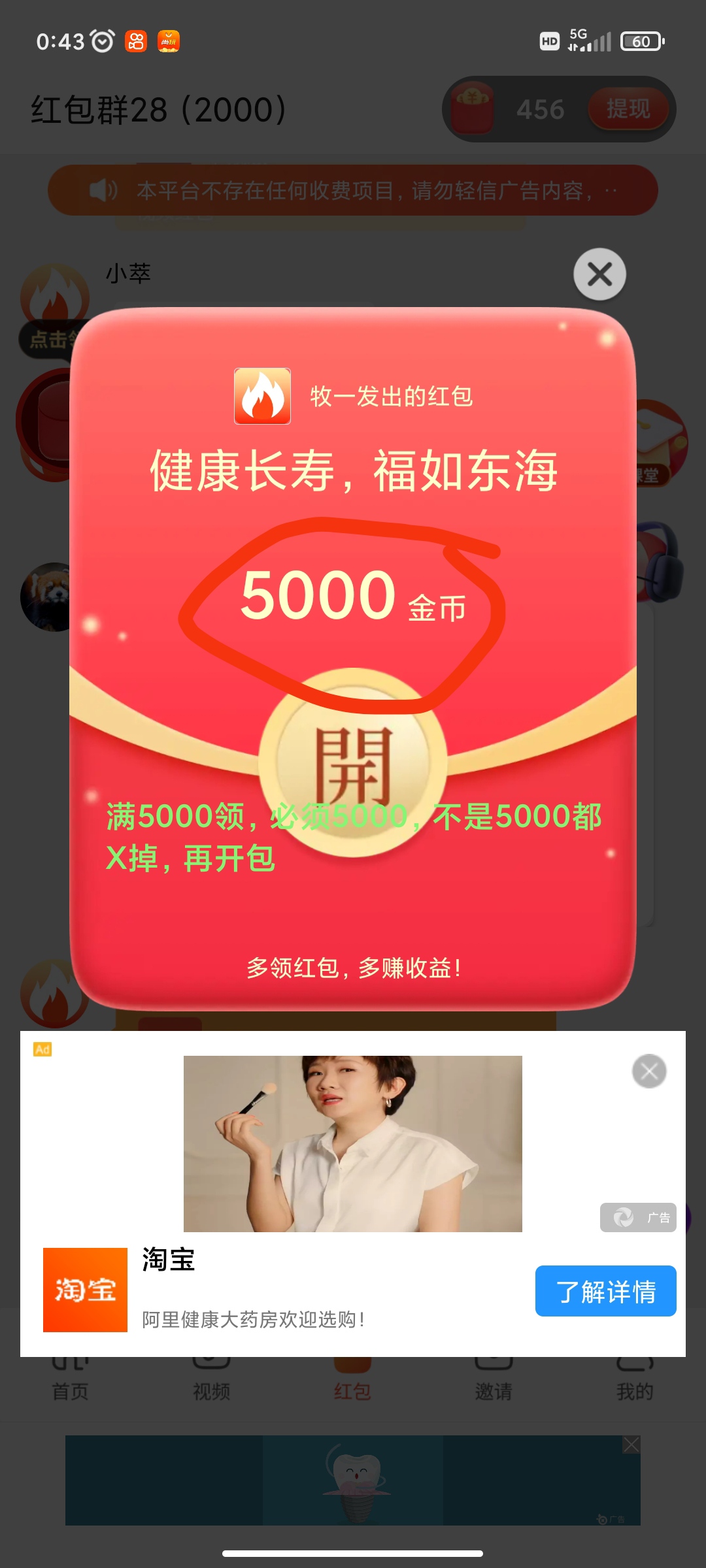Tap the 提现 withdraw button
This screenshot has width=706, height=1568.
click(x=628, y=109)
